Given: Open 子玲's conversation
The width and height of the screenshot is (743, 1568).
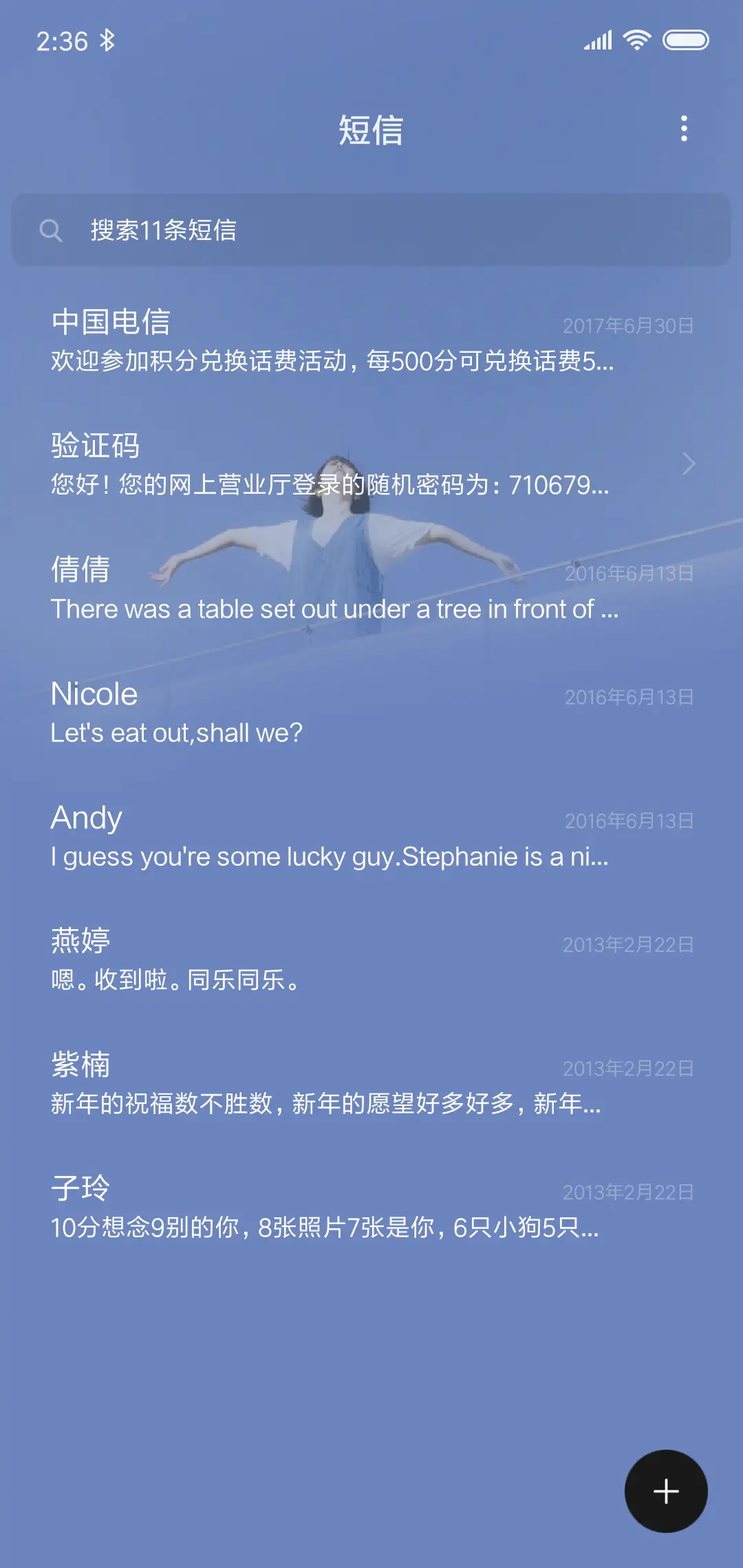Looking at the screenshot, I should tap(275, 1207).
